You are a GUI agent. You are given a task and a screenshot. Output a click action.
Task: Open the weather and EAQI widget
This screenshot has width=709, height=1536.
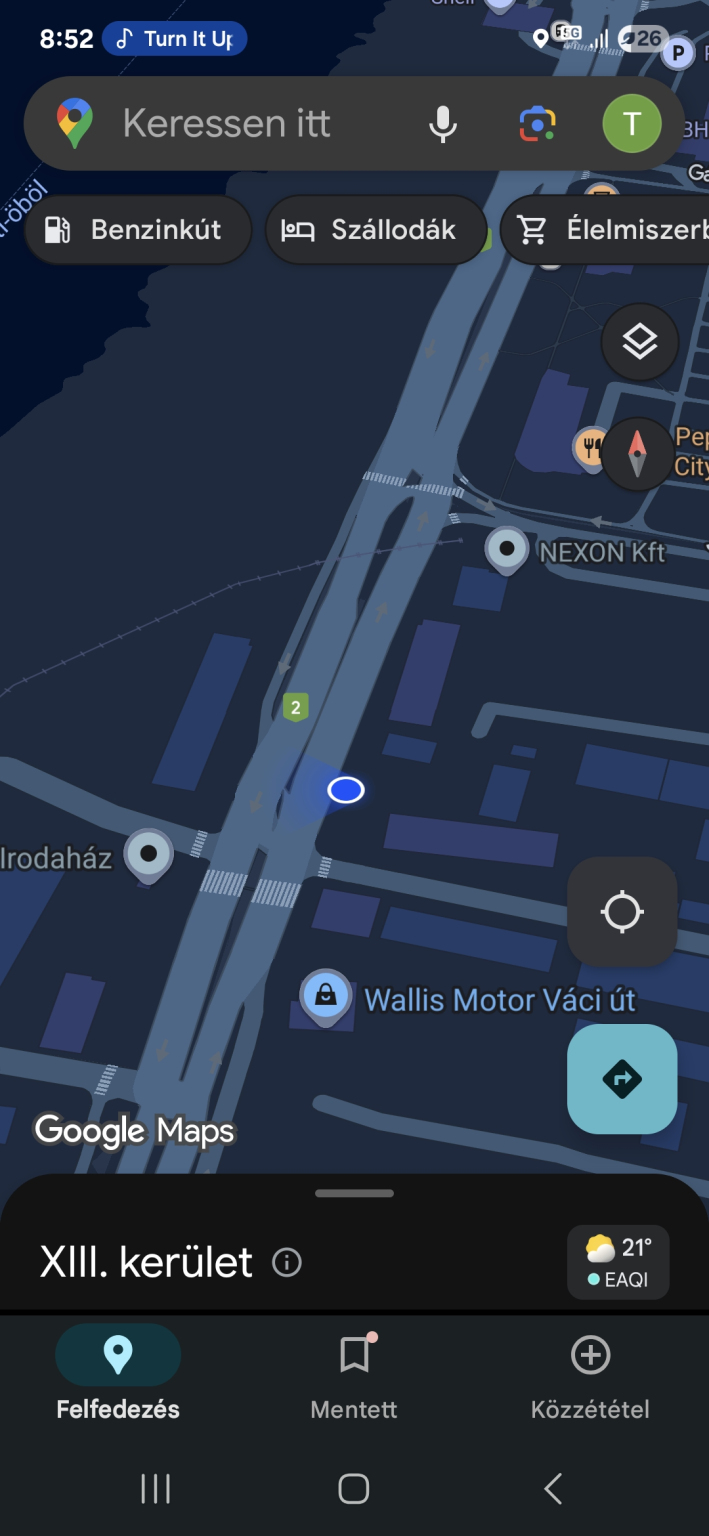[x=617, y=1262]
